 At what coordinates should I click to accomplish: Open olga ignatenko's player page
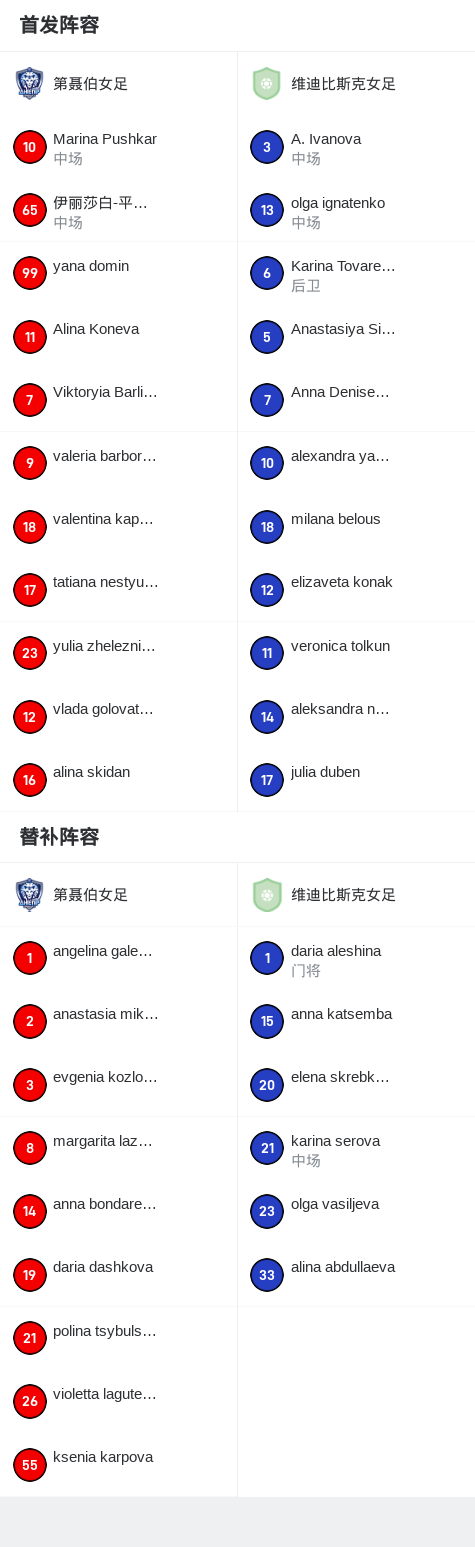pos(356,210)
